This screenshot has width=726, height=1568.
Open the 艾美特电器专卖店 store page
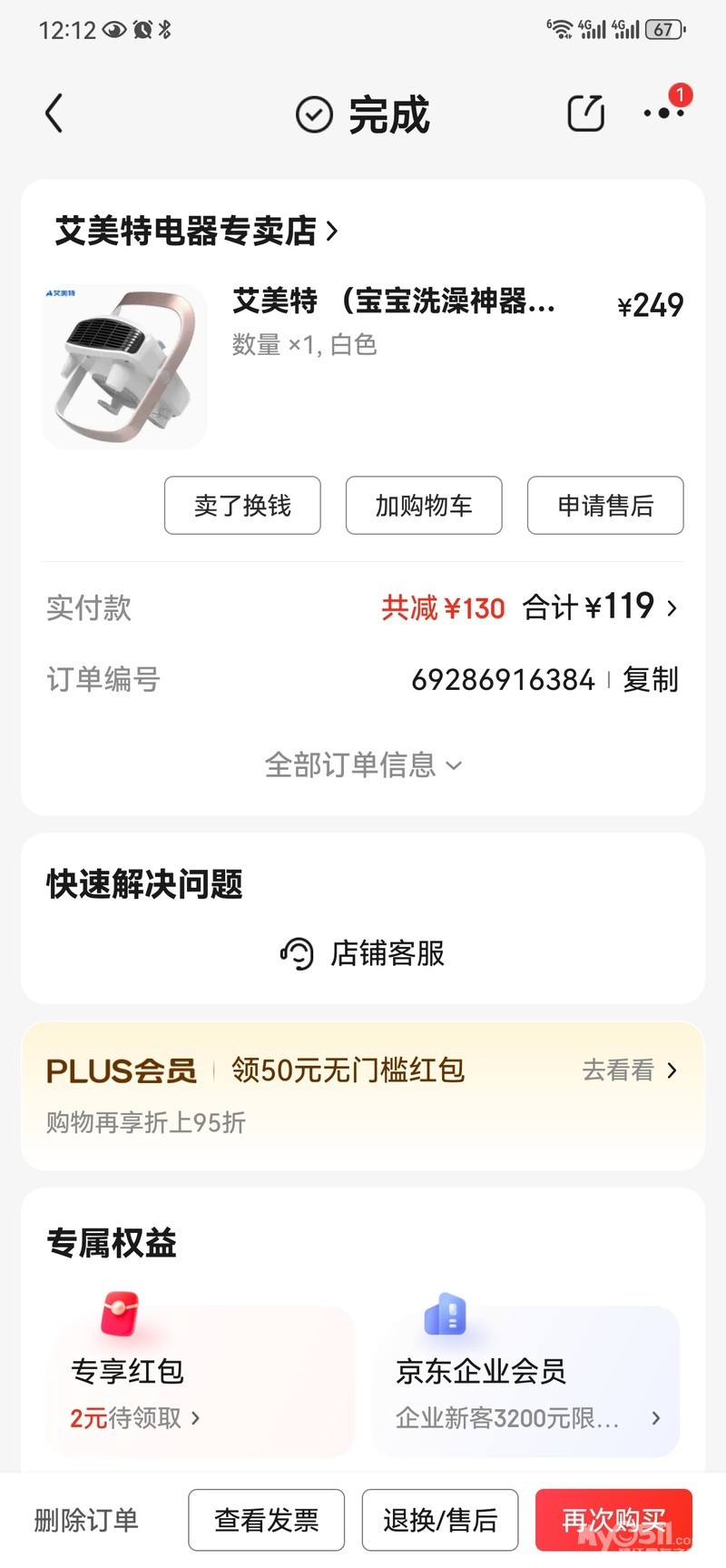click(x=196, y=232)
